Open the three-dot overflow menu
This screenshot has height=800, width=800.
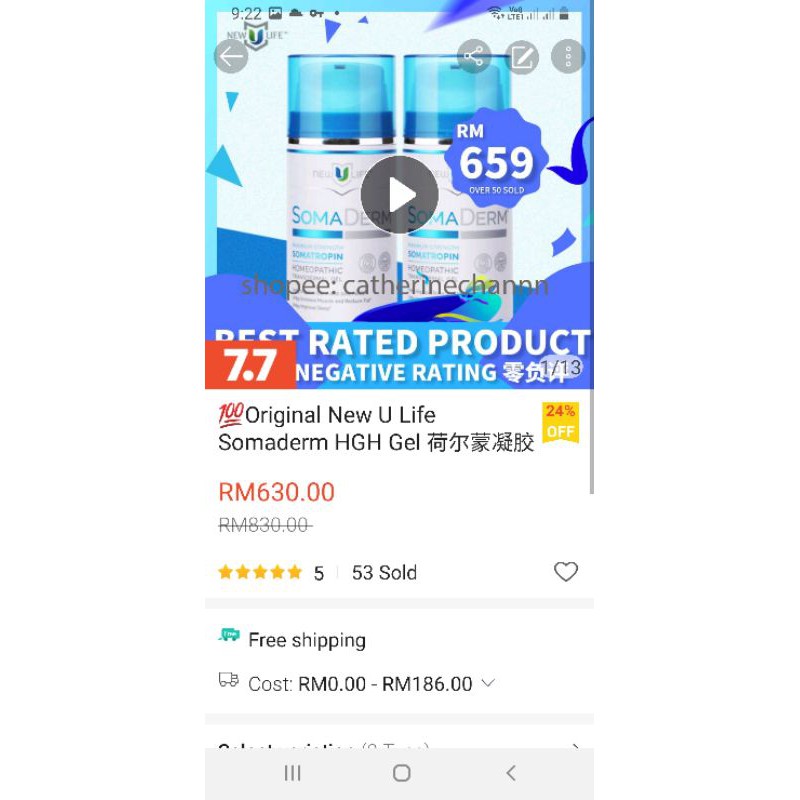(567, 57)
